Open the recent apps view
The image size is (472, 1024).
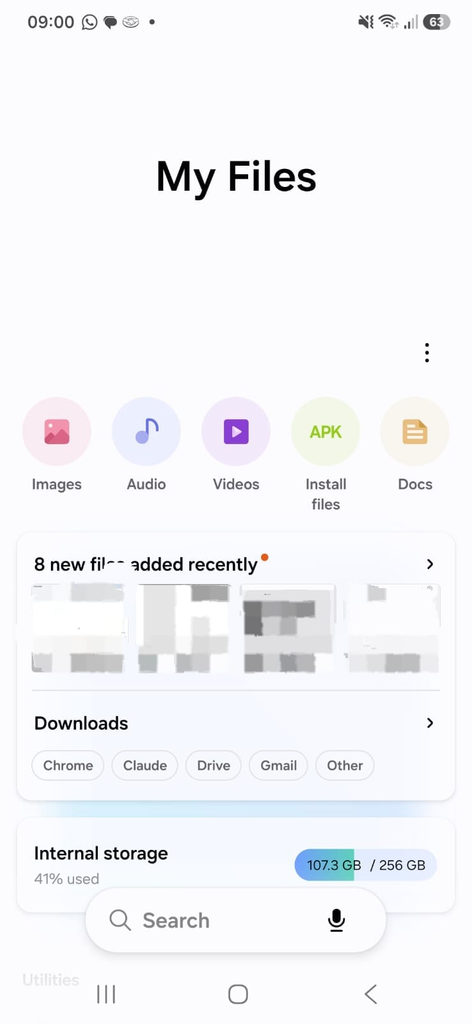point(106,994)
